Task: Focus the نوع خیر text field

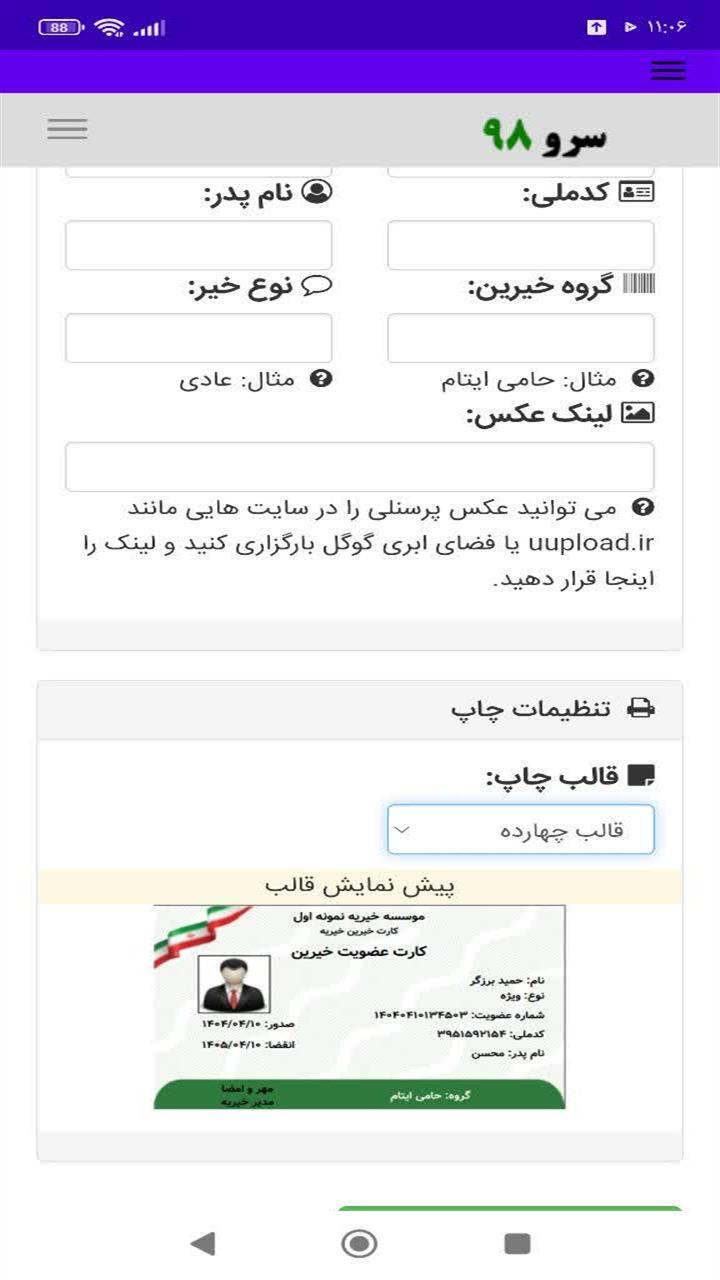Action: pyautogui.click(x=198, y=338)
